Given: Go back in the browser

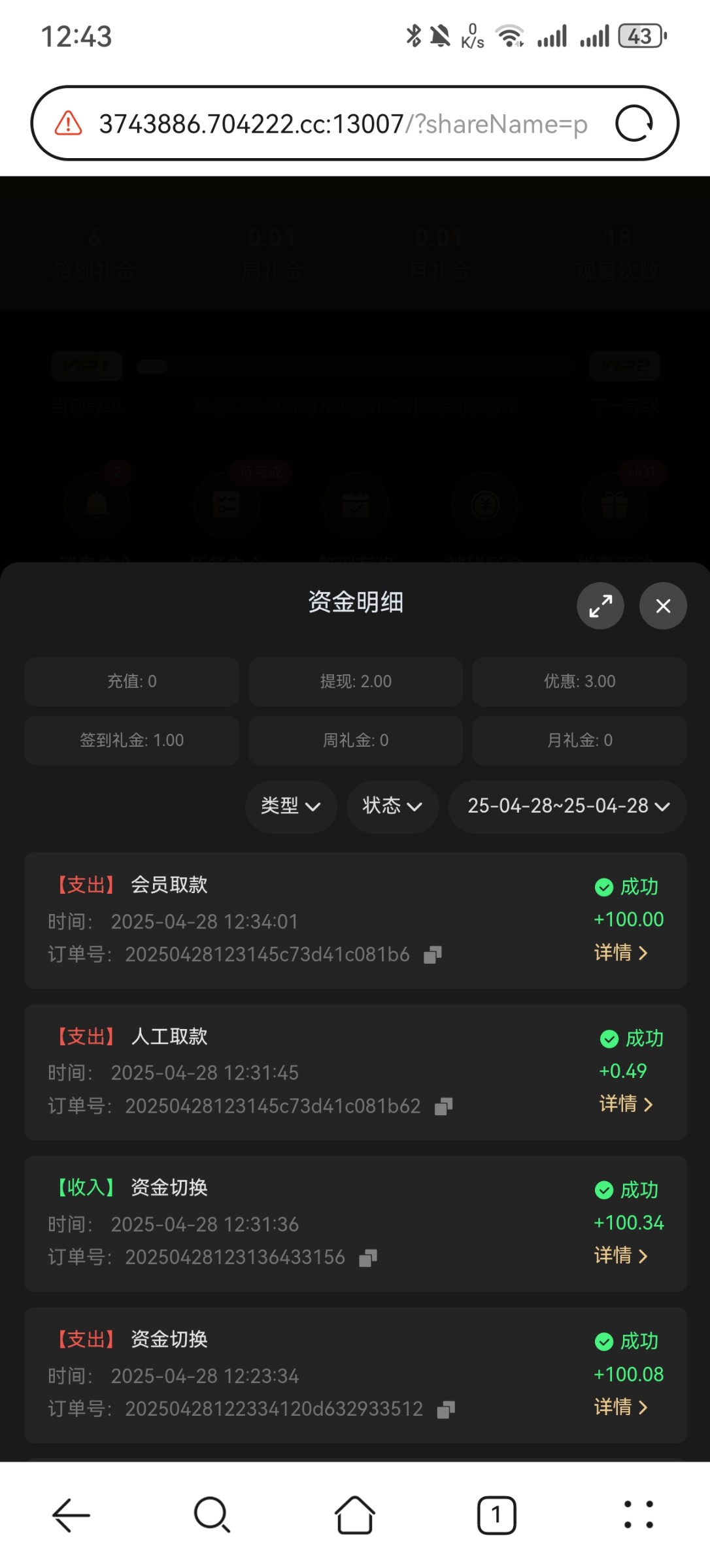Looking at the screenshot, I should tap(71, 1515).
